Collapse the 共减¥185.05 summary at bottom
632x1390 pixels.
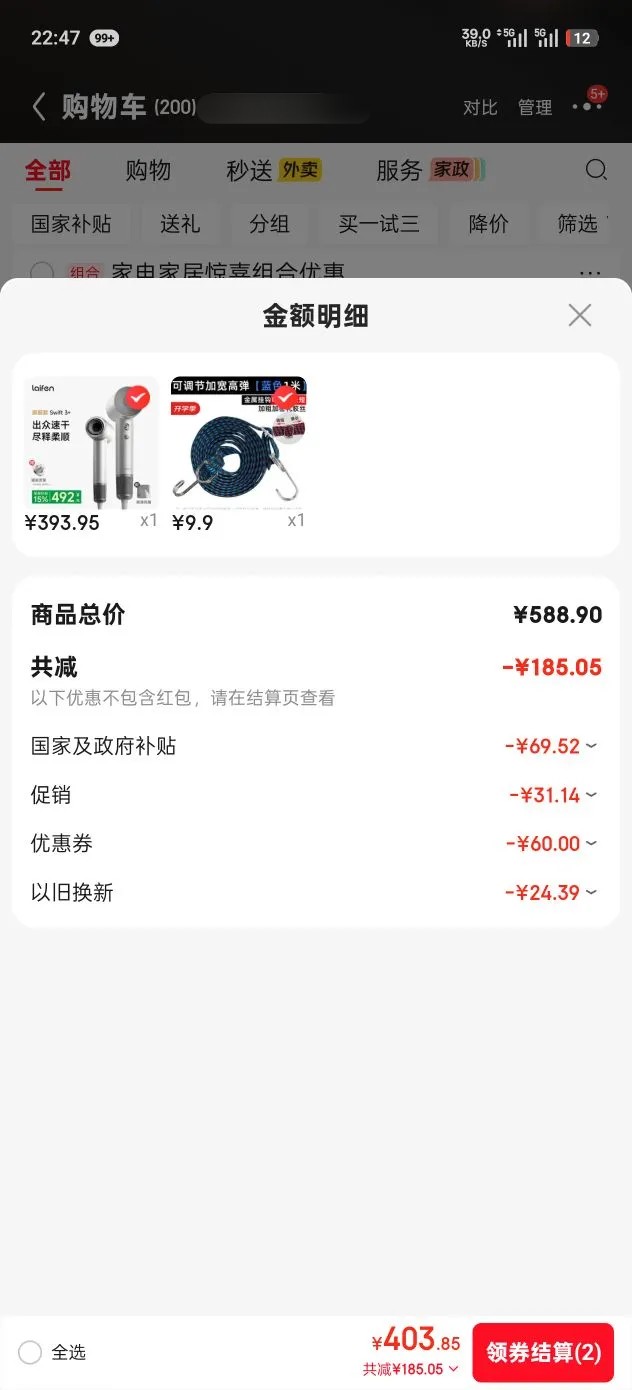click(411, 1369)
